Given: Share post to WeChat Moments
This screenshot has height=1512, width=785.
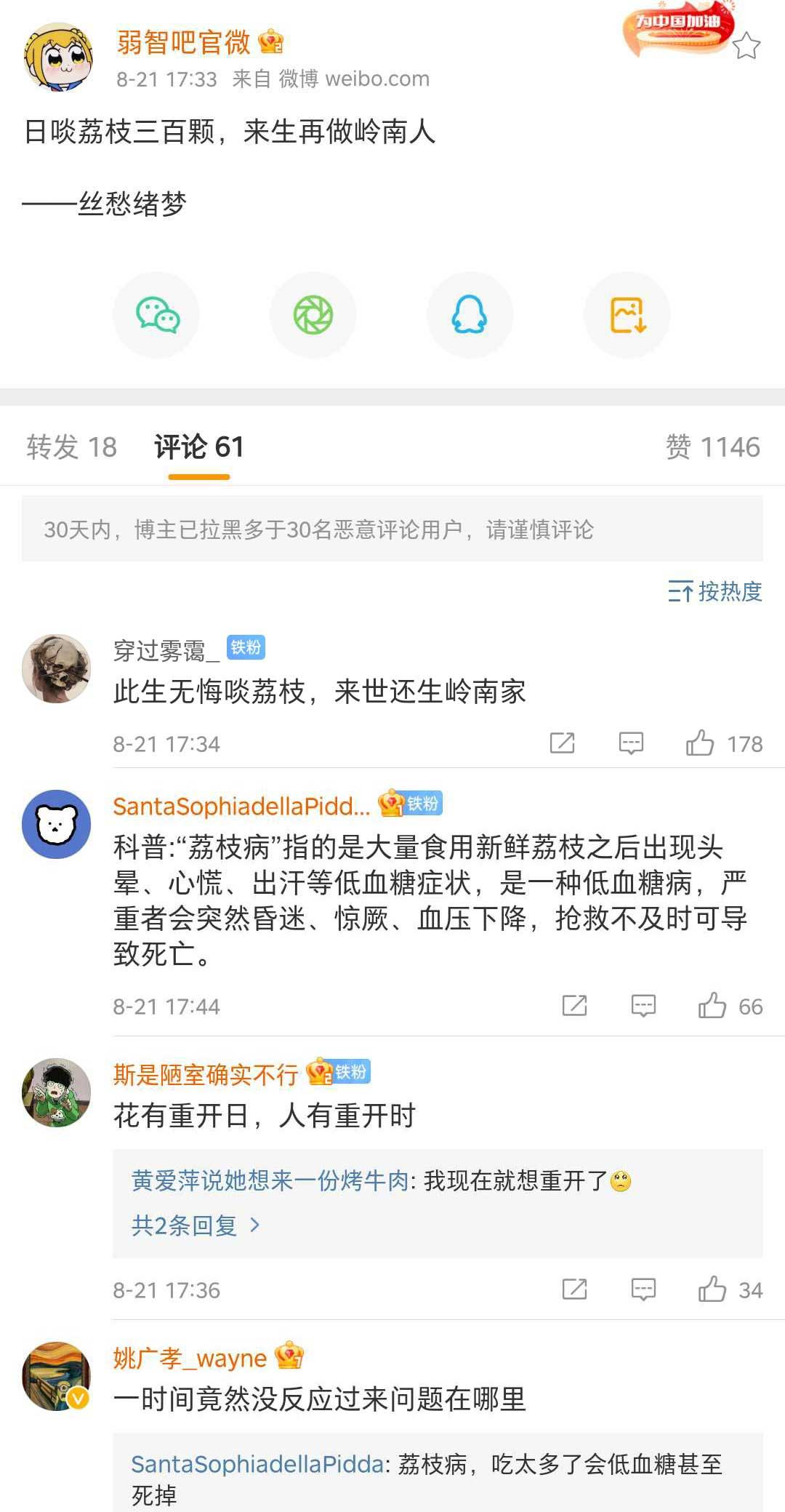Looking at the screenshot, I should pyautogui.click(x=313, y=315).
